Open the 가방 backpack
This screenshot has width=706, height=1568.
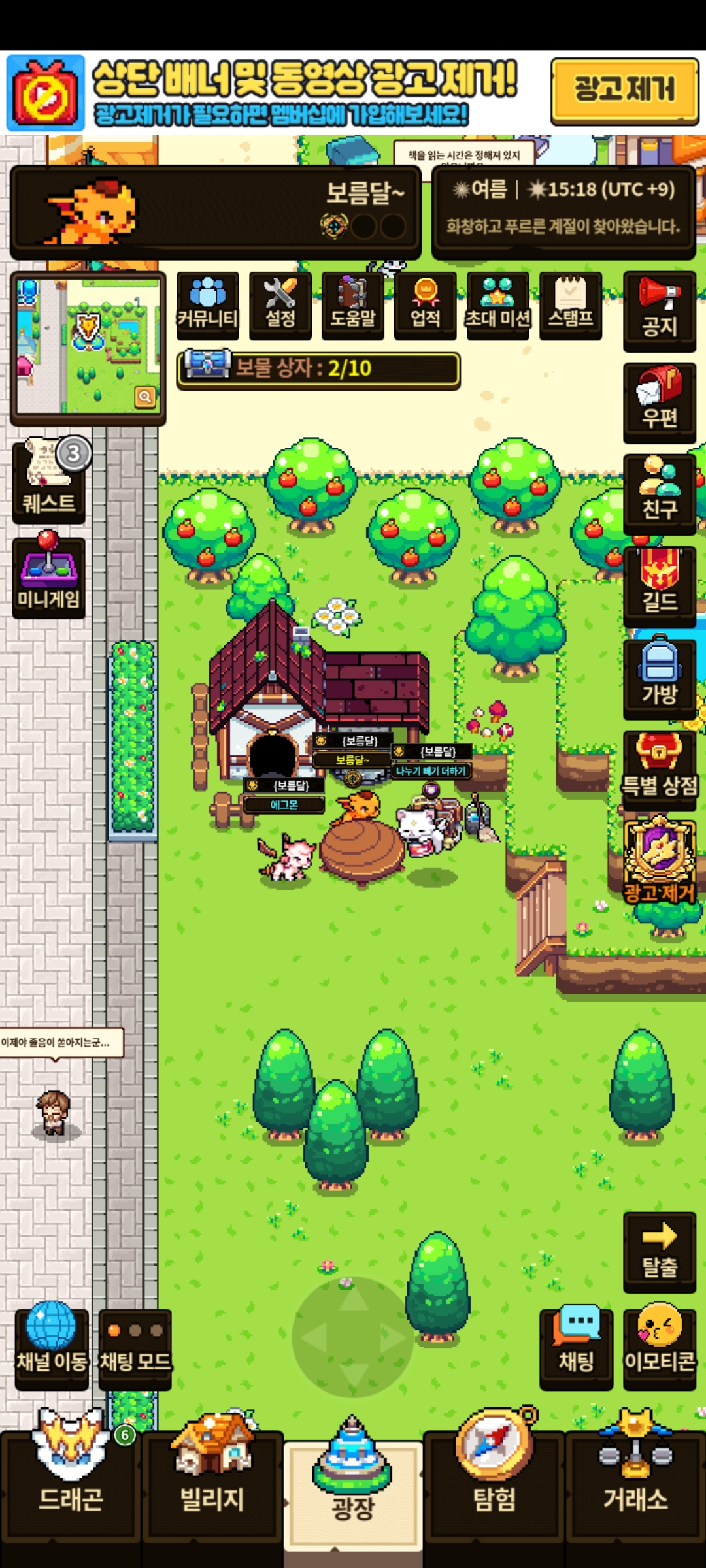tap(660, 679)
